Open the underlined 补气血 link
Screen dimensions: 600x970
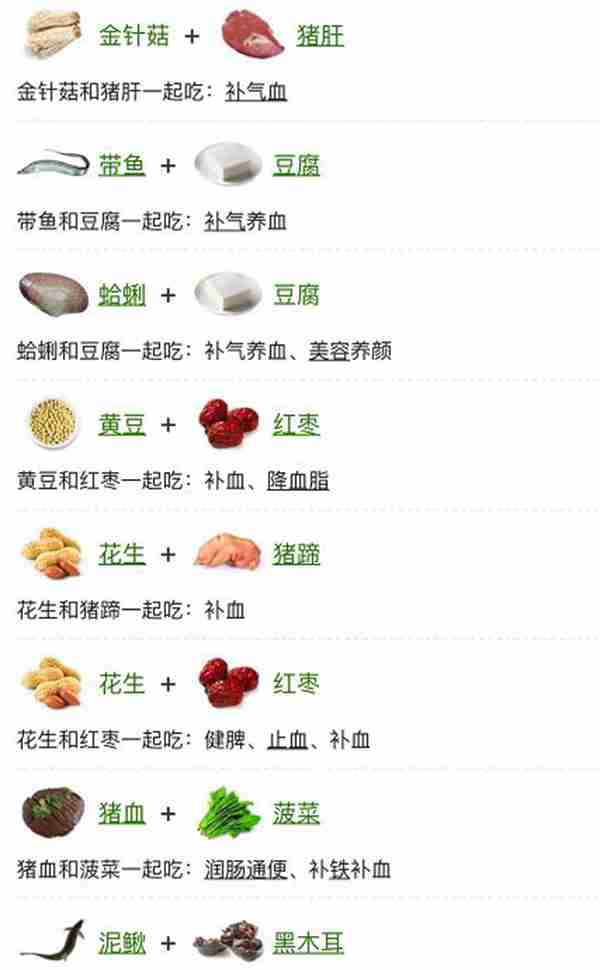(x=256, y=93)
